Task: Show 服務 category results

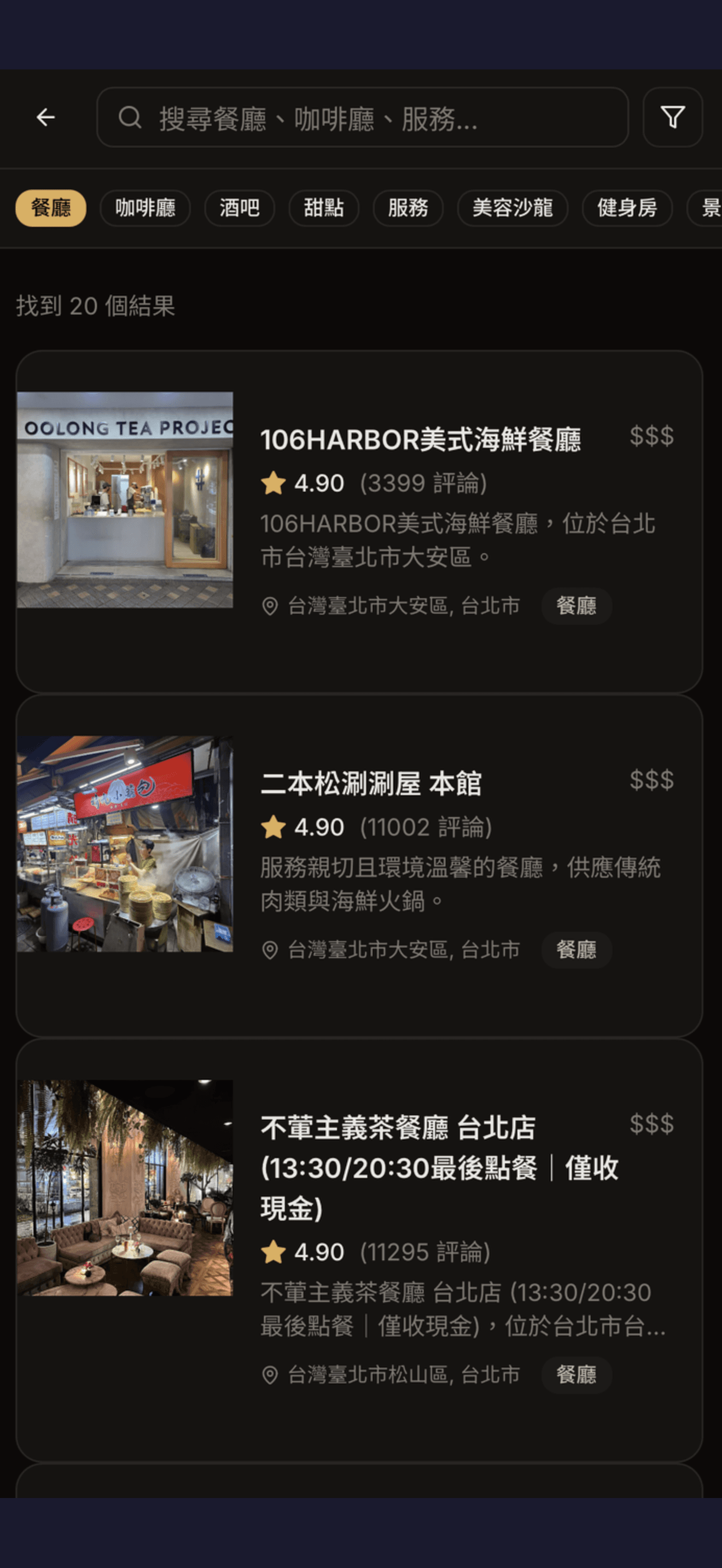Action: (x=407, y=208)
